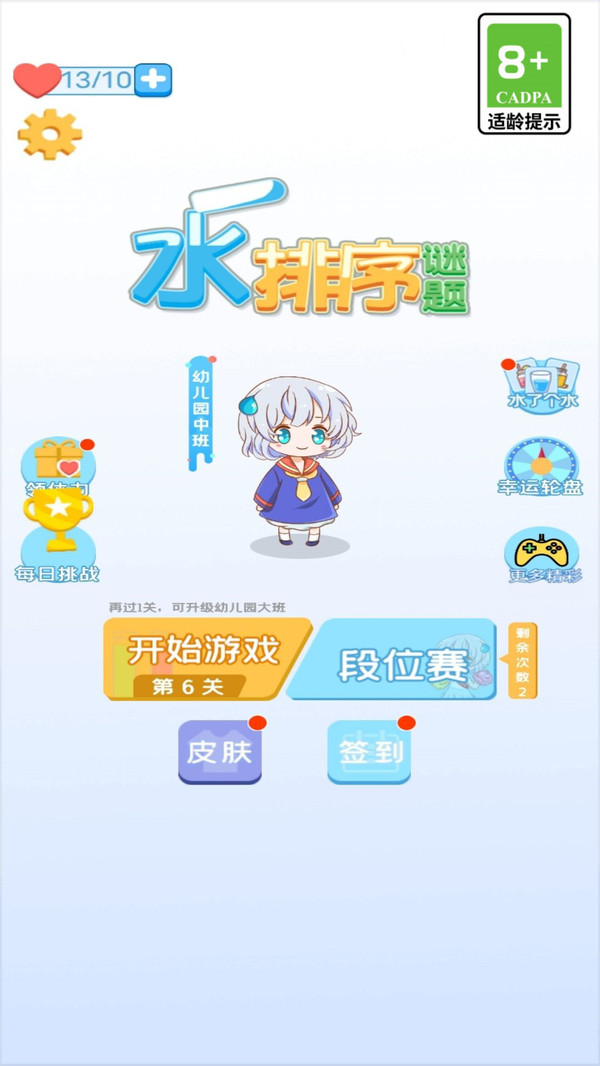600x1066 pixels.
Task: Launch the 水了个水 mini game
Action: pyautogui.click(x=540, y=385)
